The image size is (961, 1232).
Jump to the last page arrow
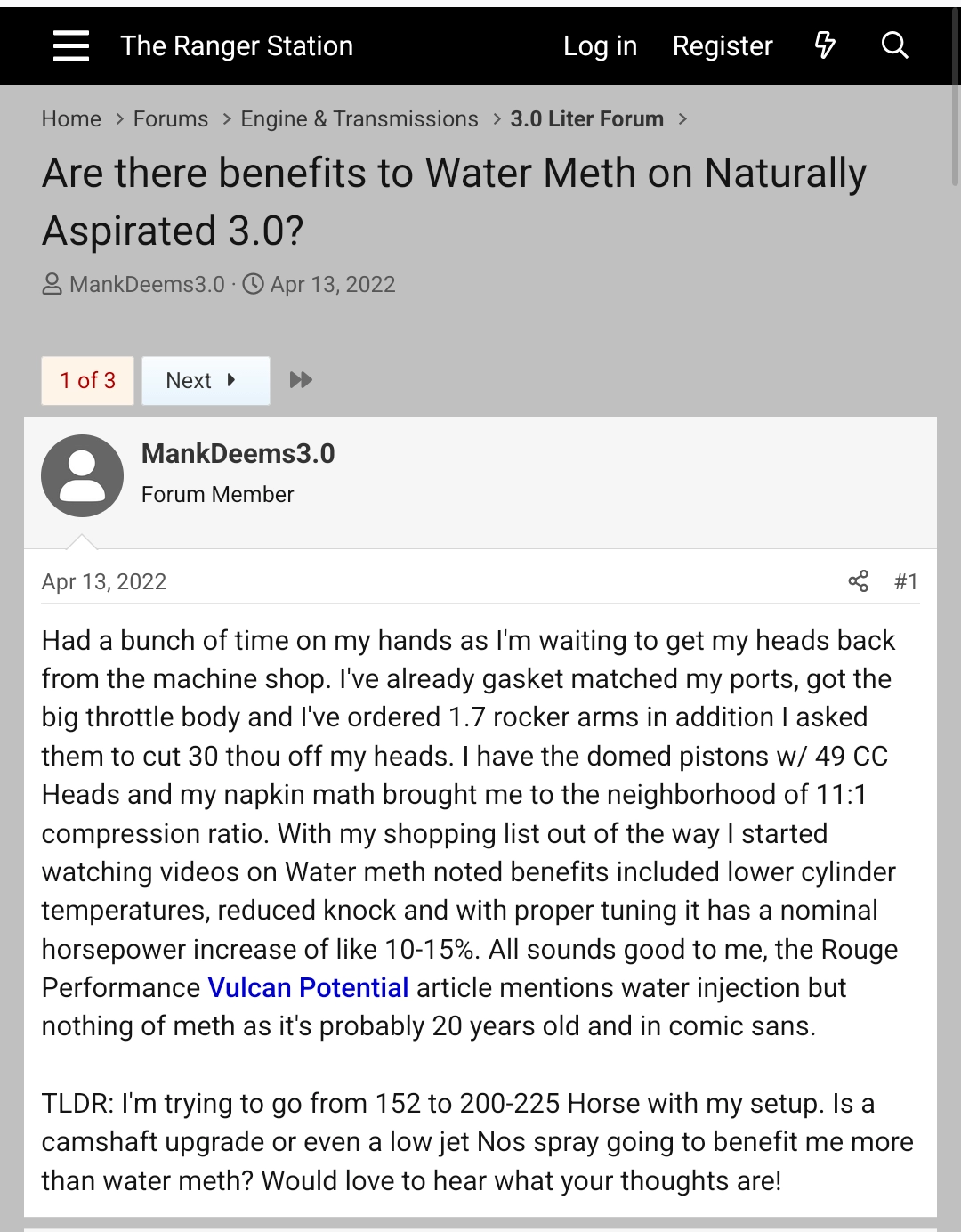click(x=301, y=381)
